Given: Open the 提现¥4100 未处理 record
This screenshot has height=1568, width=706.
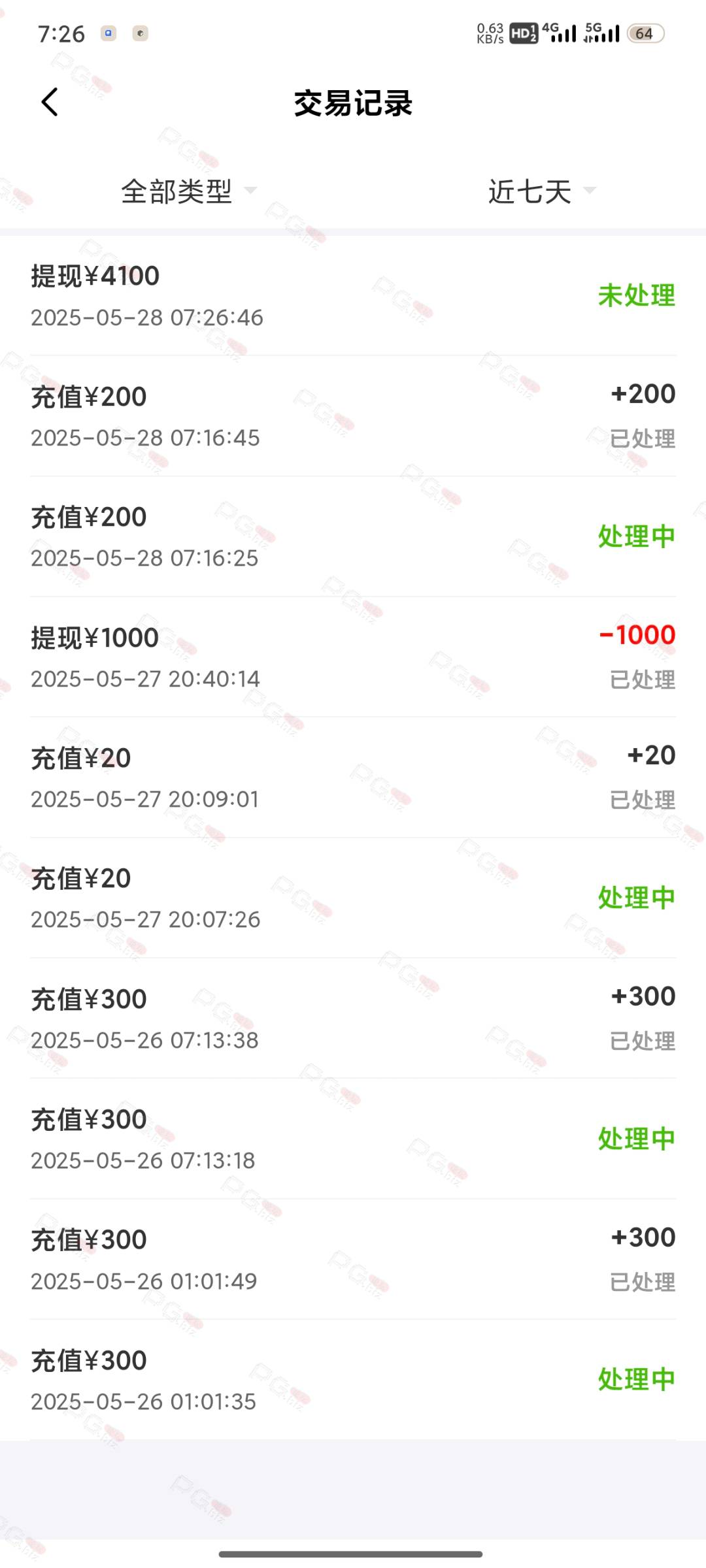Looking at the screenshot, I should pos(353,296).
